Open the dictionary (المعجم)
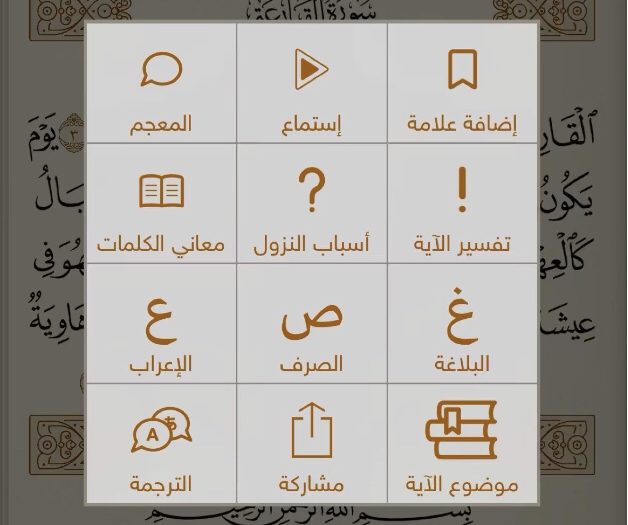The width and height of the screenshot is (628, 525). click(x=161, y=84)
